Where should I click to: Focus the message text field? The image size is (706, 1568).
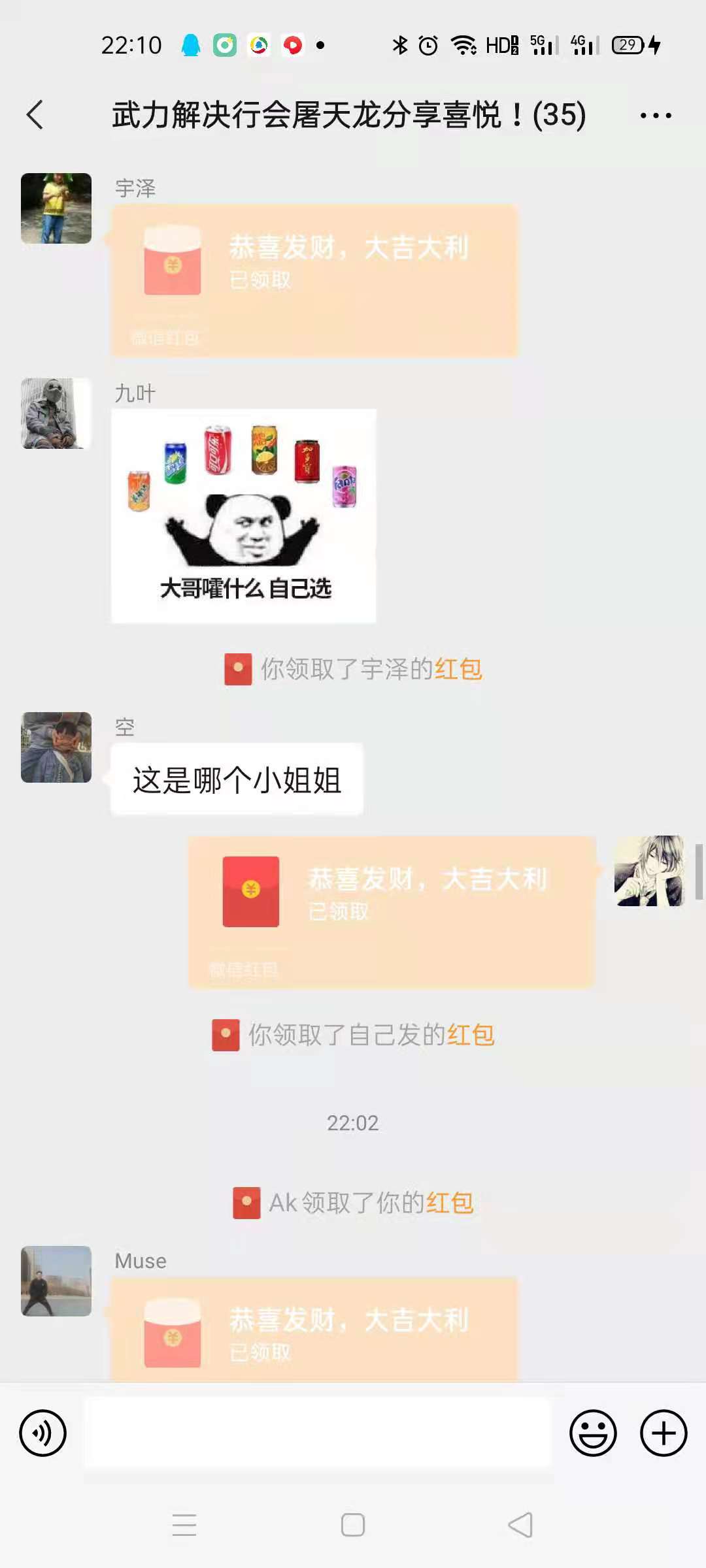318,1433
